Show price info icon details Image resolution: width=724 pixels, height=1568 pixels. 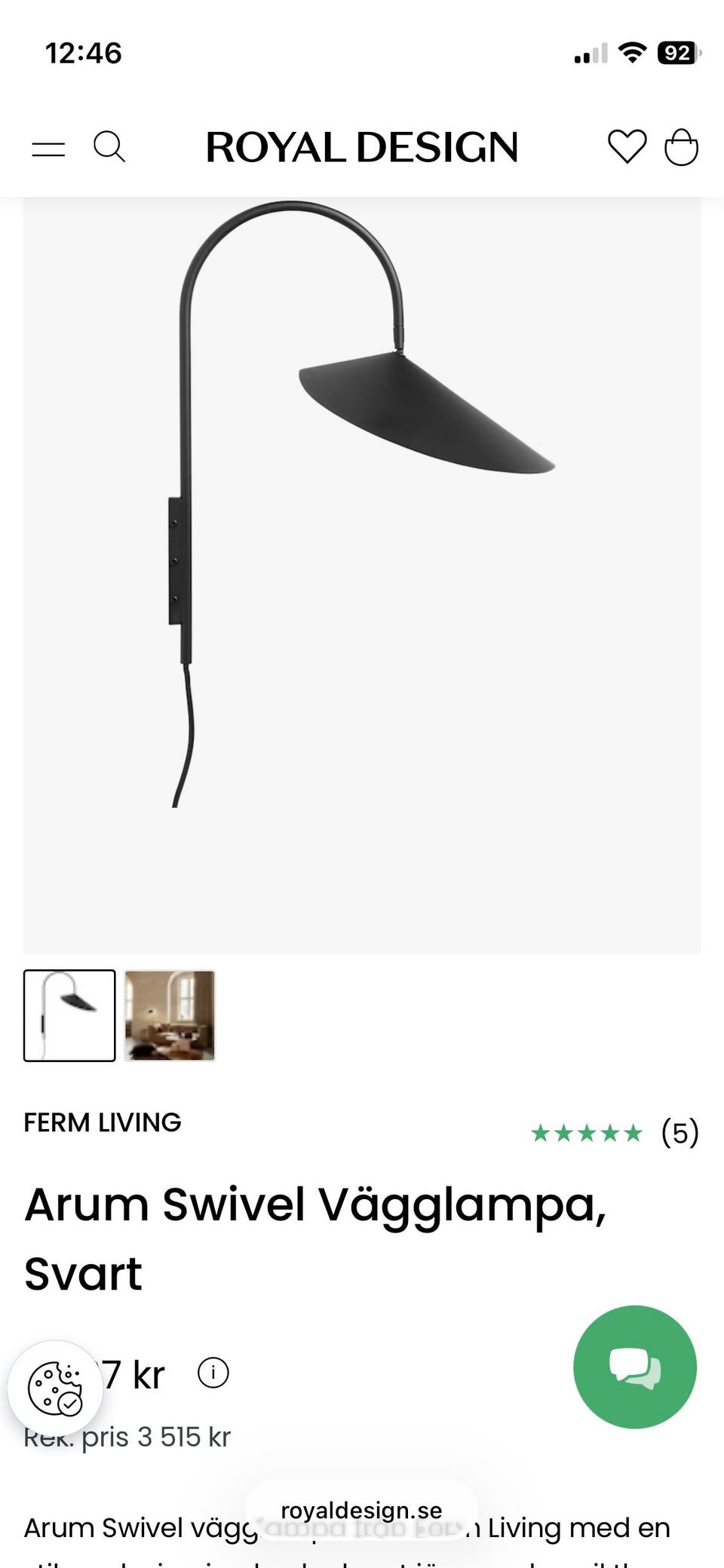213,1373
